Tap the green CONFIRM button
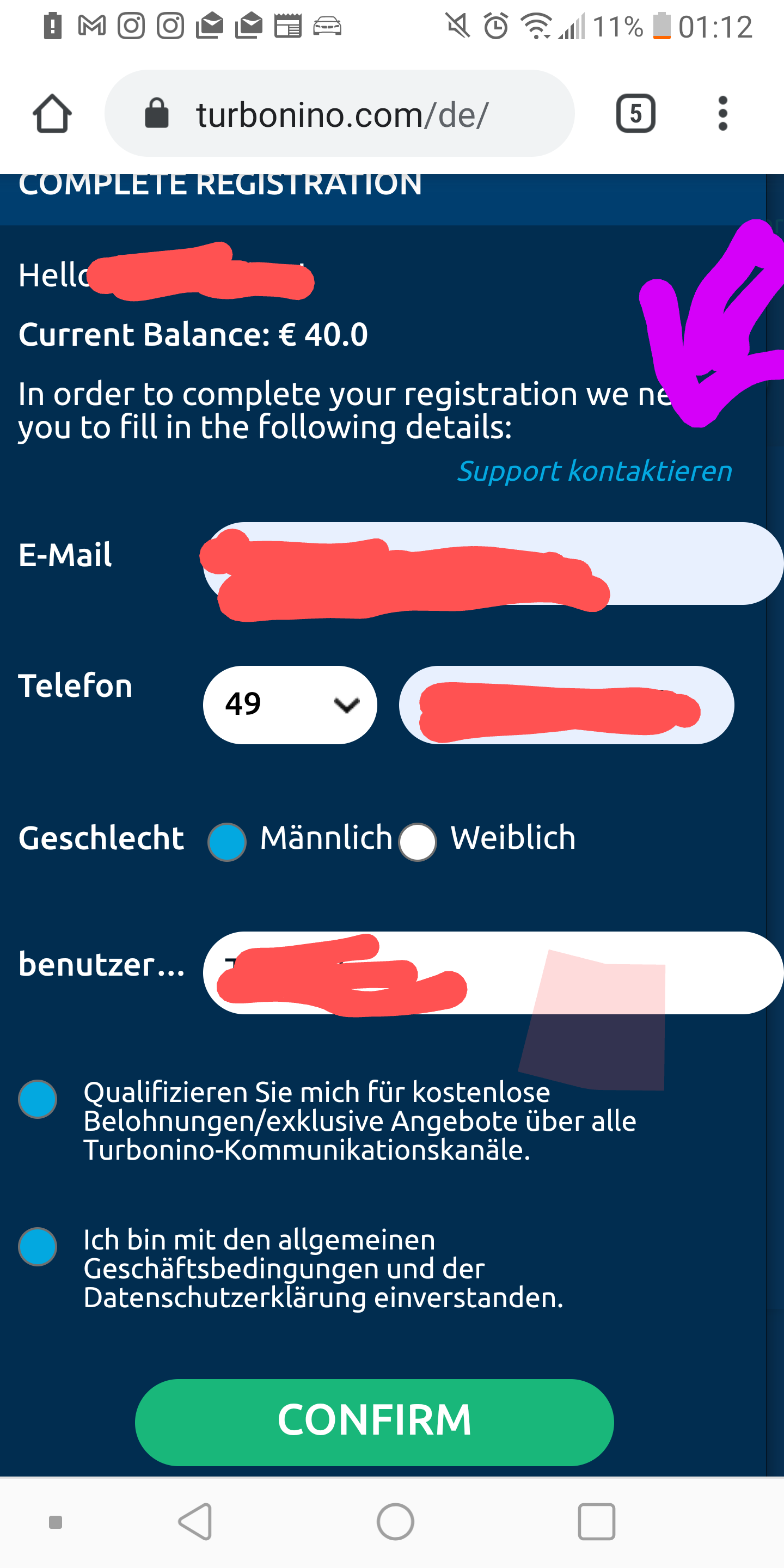Screen dimensions: 784x1568 point(373,1422)
